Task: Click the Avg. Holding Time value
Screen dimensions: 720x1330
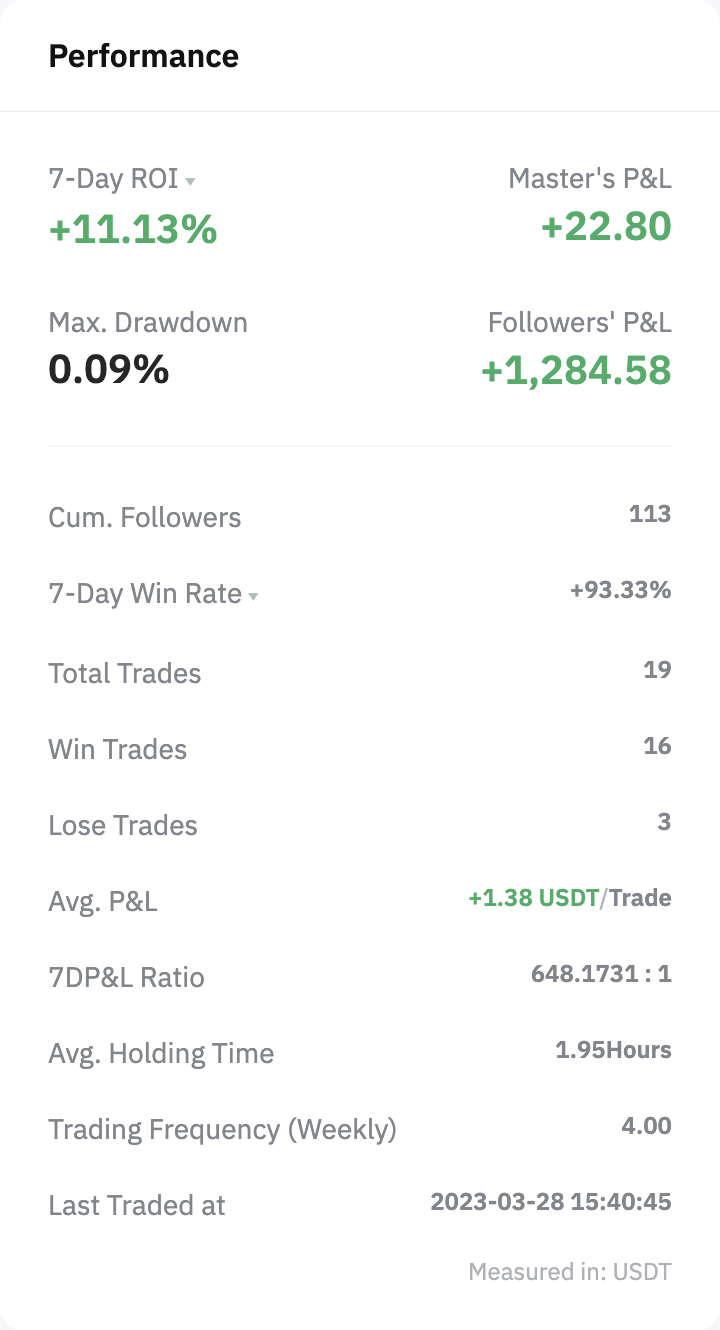Action: (613, 1050)
